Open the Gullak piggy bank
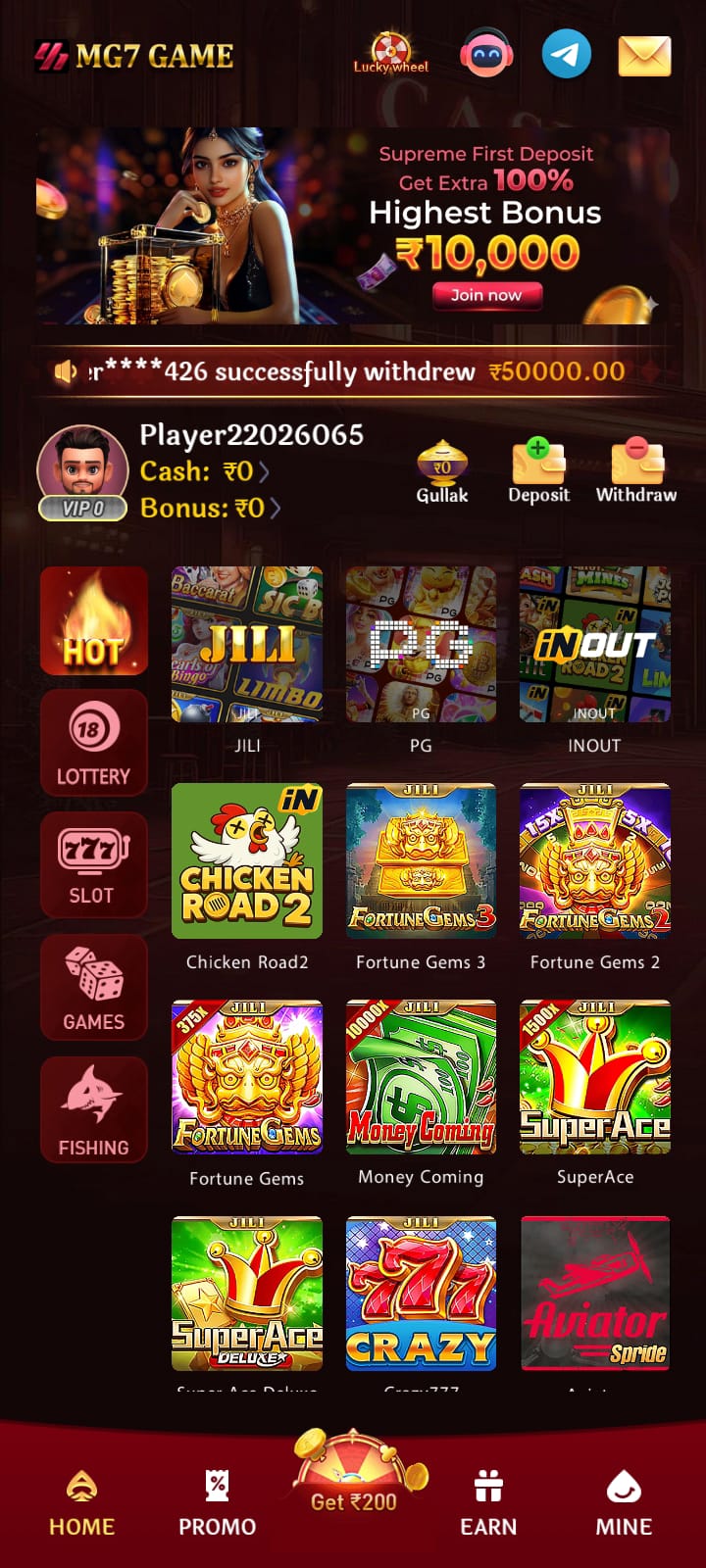 tap(442, 471)
